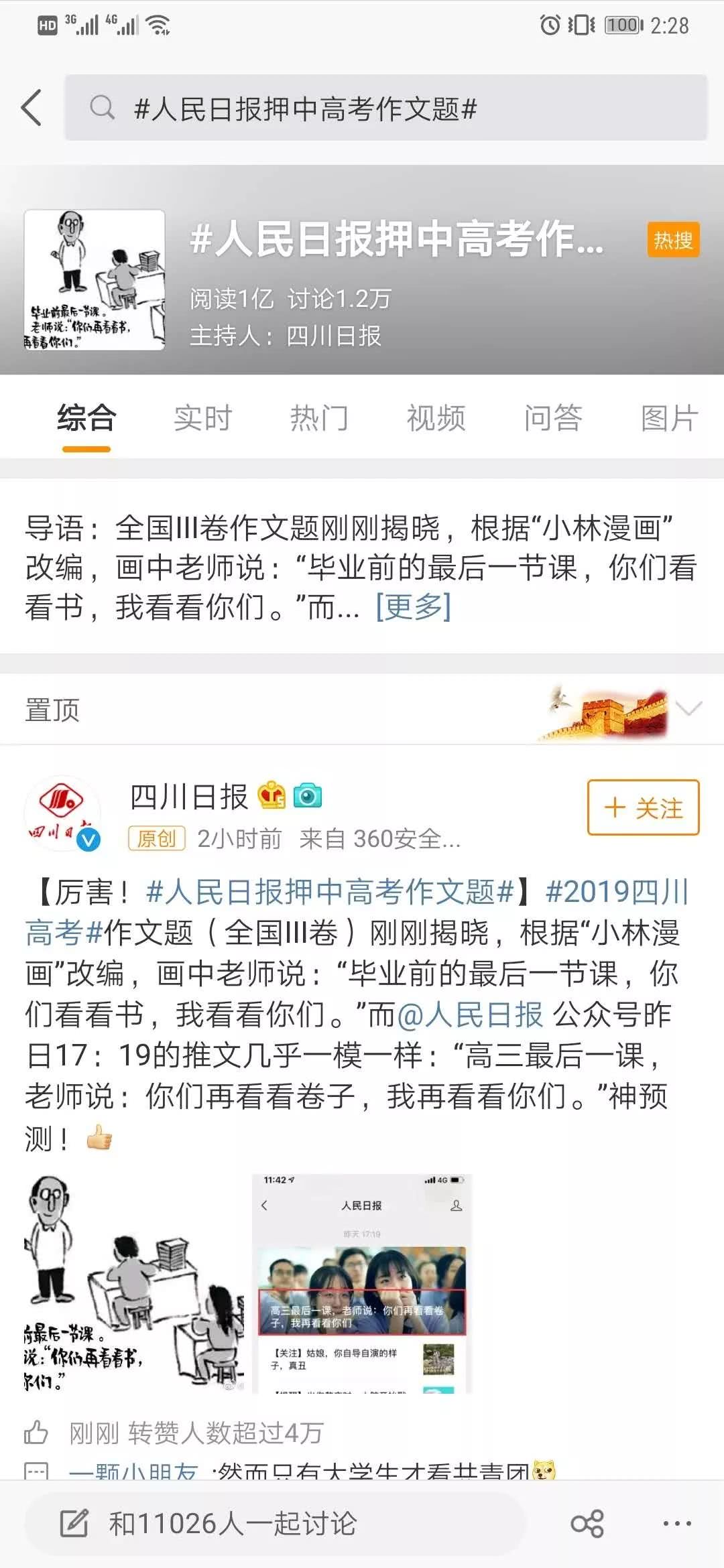Open the 视频 tab
Viewport: 724px width, 1568px height.
[x=436, y=419]
